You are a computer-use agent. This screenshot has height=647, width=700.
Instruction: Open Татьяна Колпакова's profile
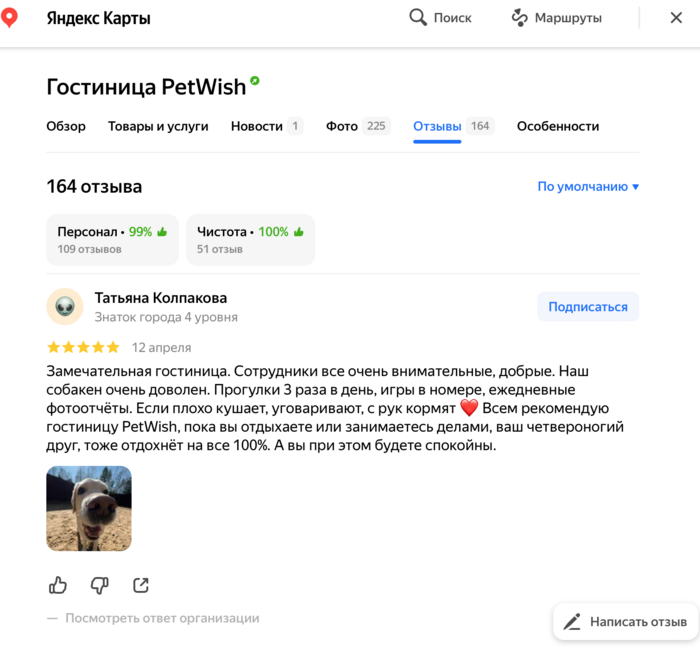160,298
